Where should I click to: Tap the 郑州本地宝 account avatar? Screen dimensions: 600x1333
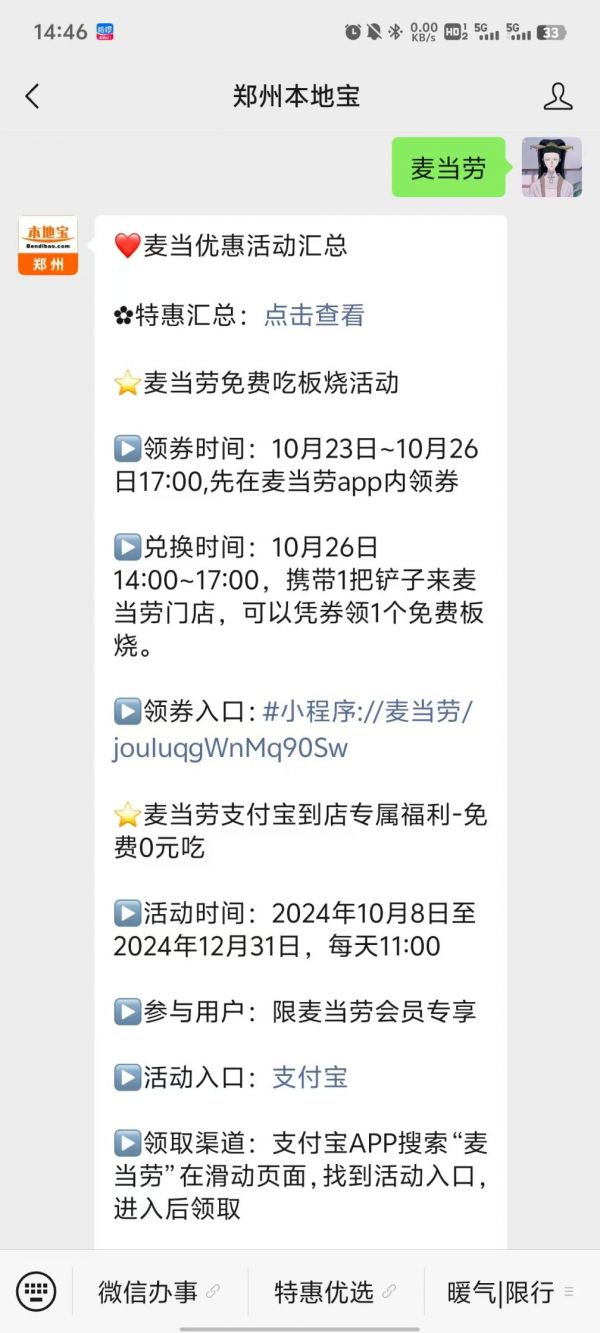48,245
